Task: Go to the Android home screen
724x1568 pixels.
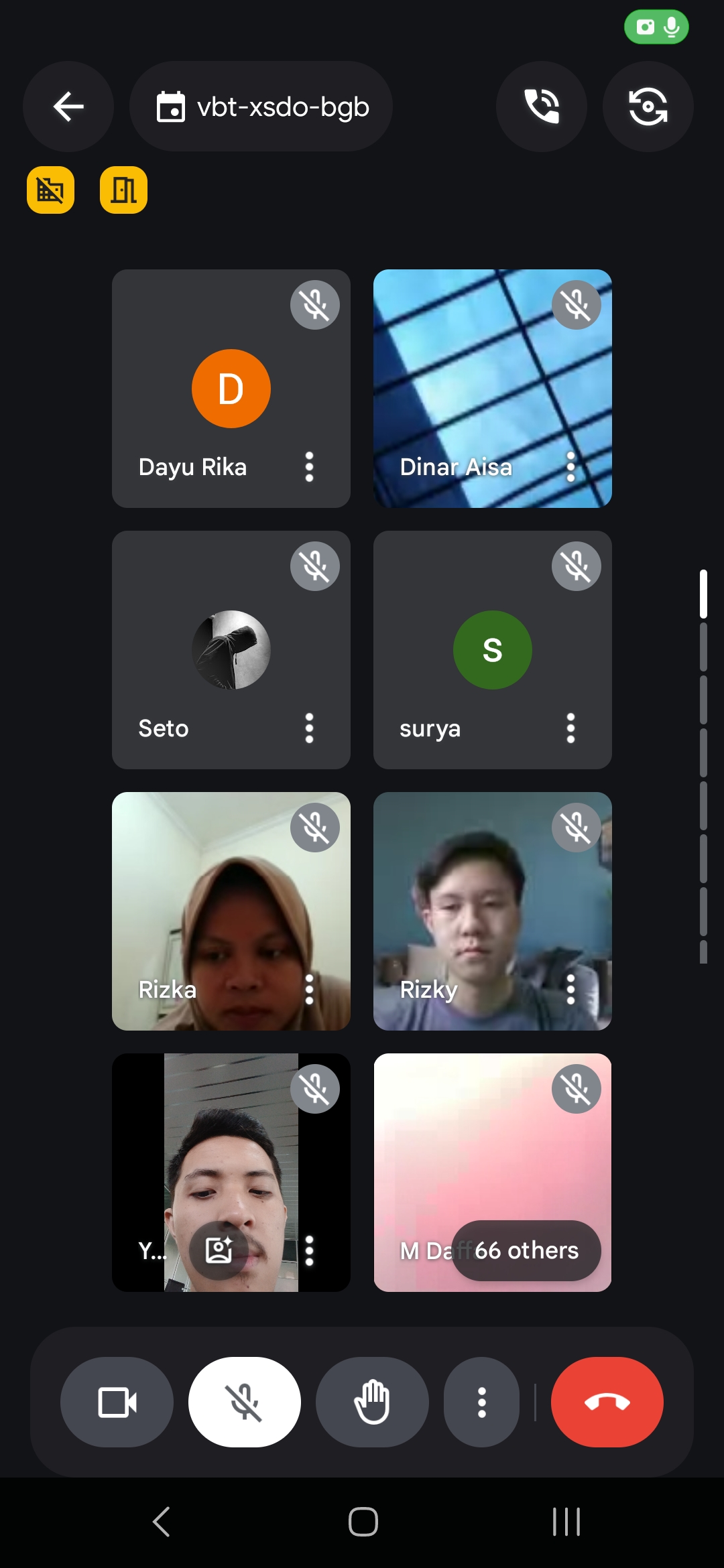Action: click(x=363, y=1522)
